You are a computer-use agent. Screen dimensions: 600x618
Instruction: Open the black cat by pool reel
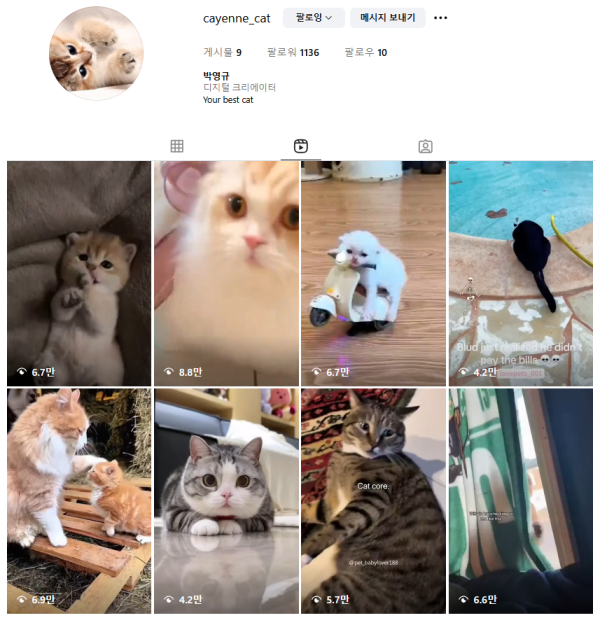(x=520, y=273)
